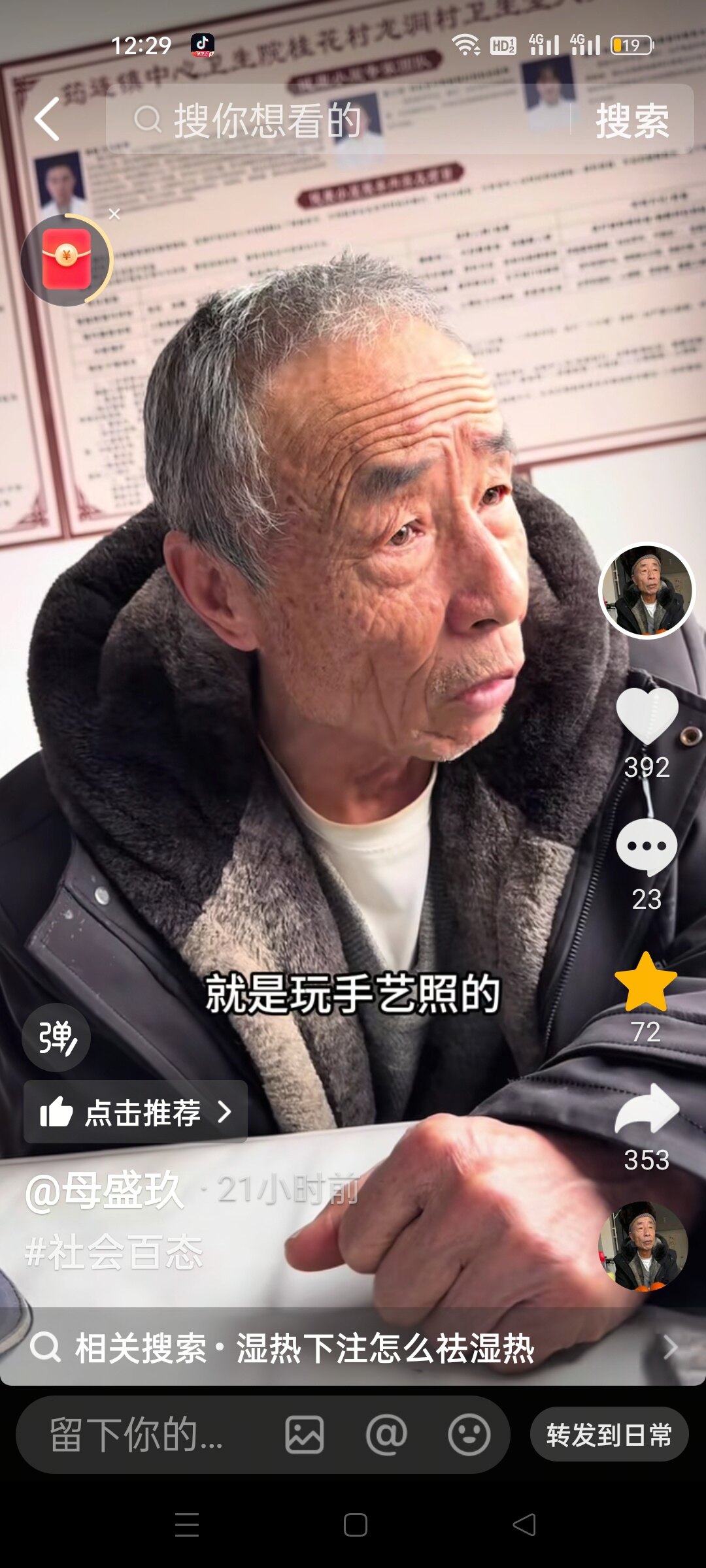Like this video with the heart
This screenshot has width=706, height=1568.
(647, 715)
